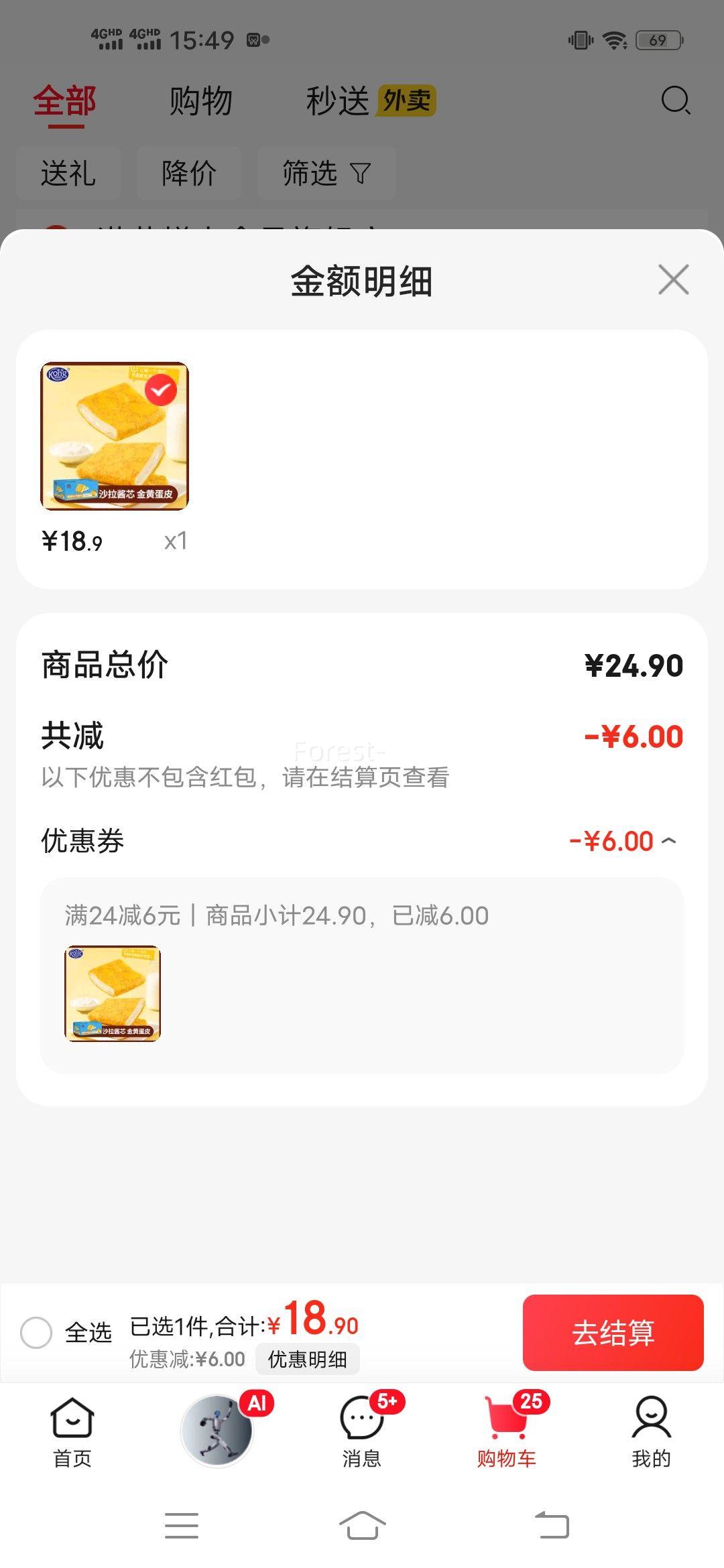724x1568 pixels.
Task: Tap the 降价 price-drop filter
Action: 188,173
